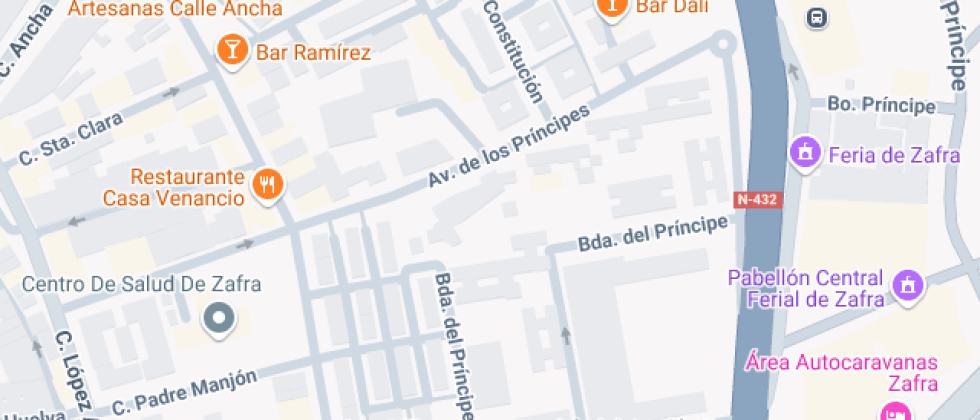Select the bus stop icon

(x=818, y=17)
